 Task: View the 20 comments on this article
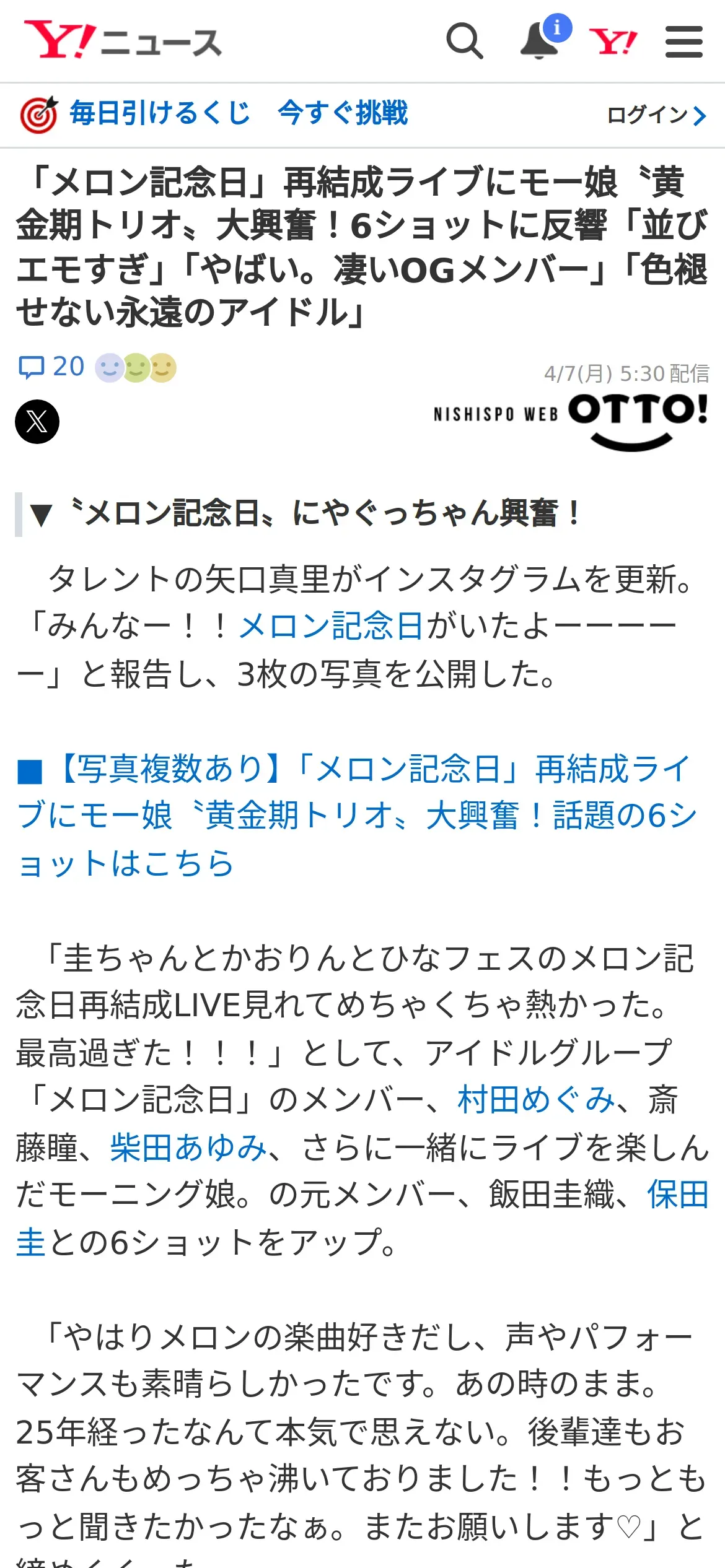pyautogui.click(x=52, y=367)
